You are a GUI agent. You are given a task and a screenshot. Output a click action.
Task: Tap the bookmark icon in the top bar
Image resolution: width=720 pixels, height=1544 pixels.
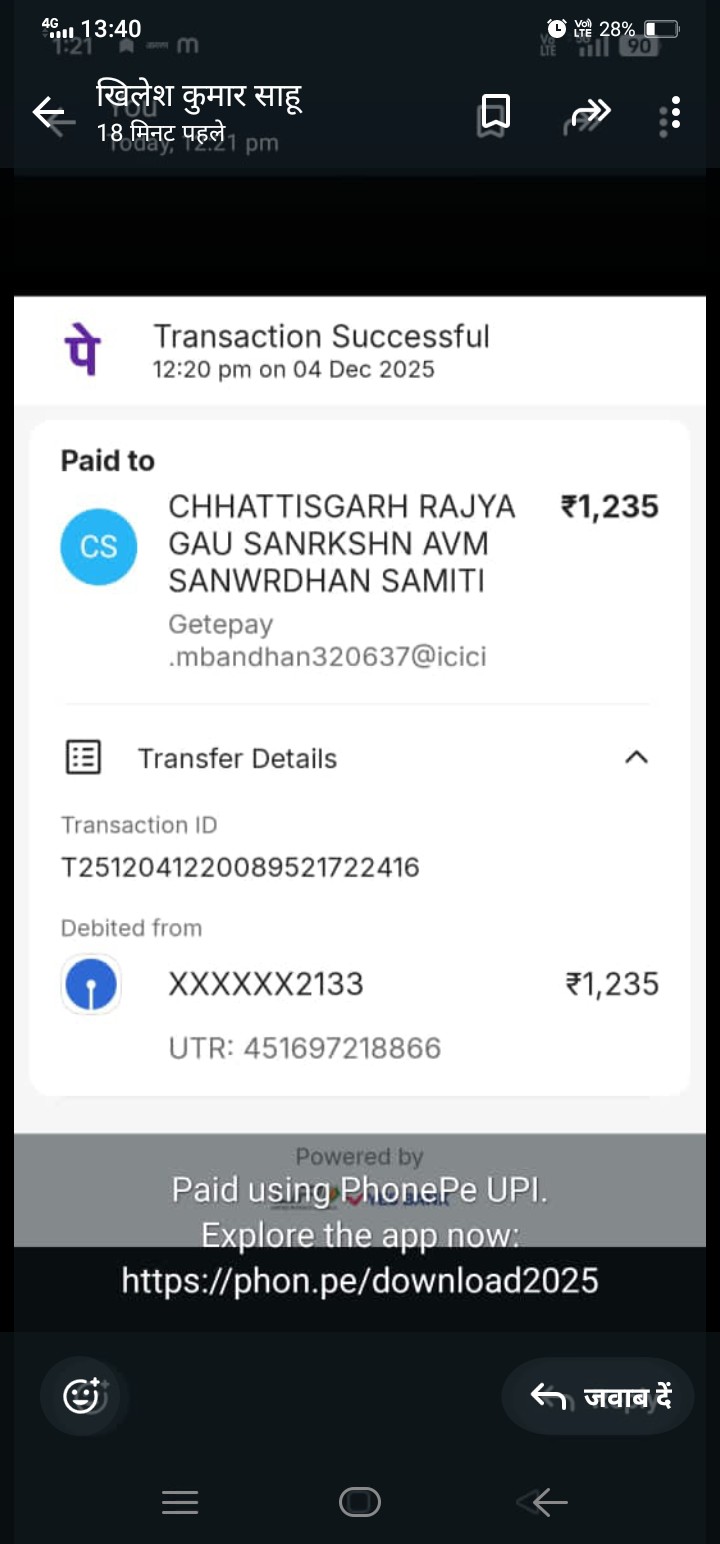[x=495, y=114]
